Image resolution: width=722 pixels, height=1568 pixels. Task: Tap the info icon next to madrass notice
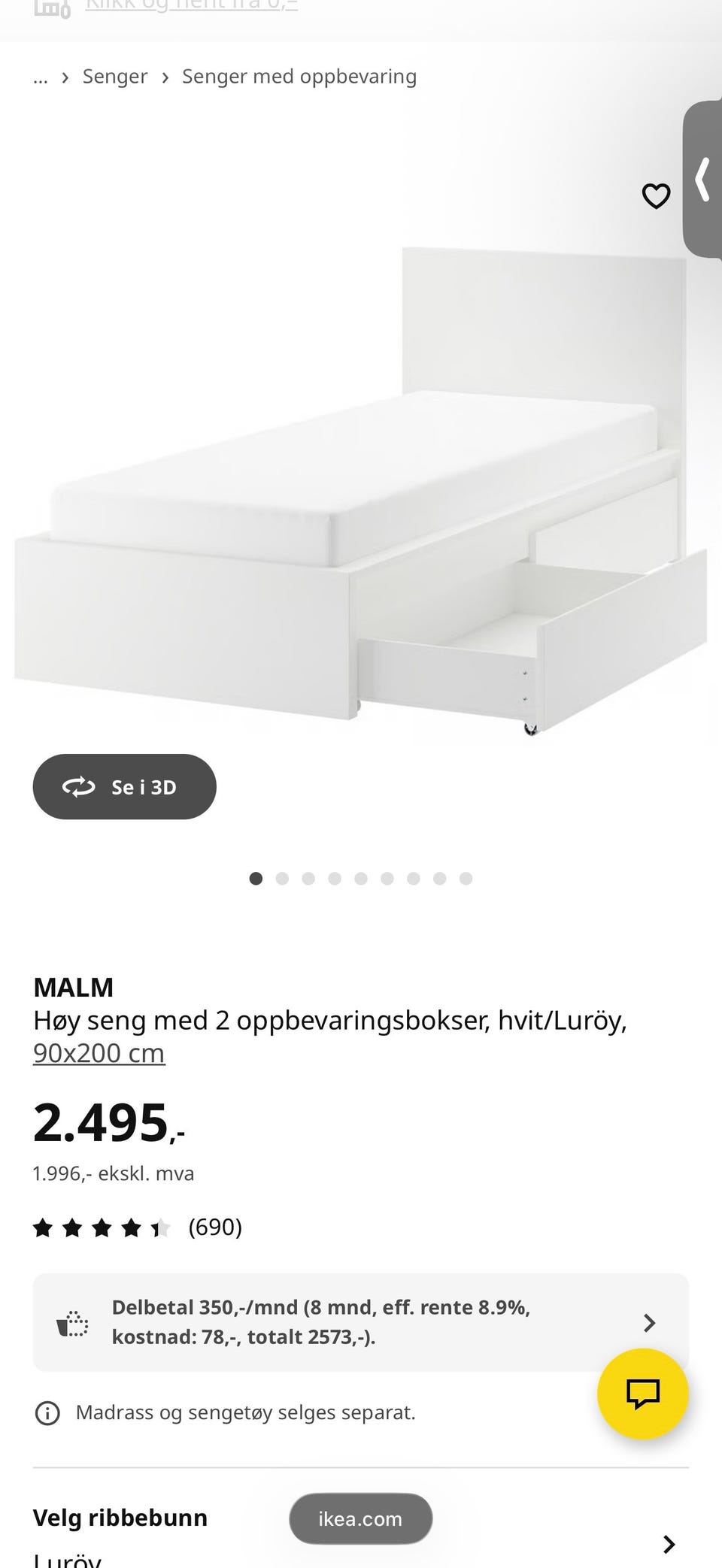pyautogui.click(x=47, y=1412)
